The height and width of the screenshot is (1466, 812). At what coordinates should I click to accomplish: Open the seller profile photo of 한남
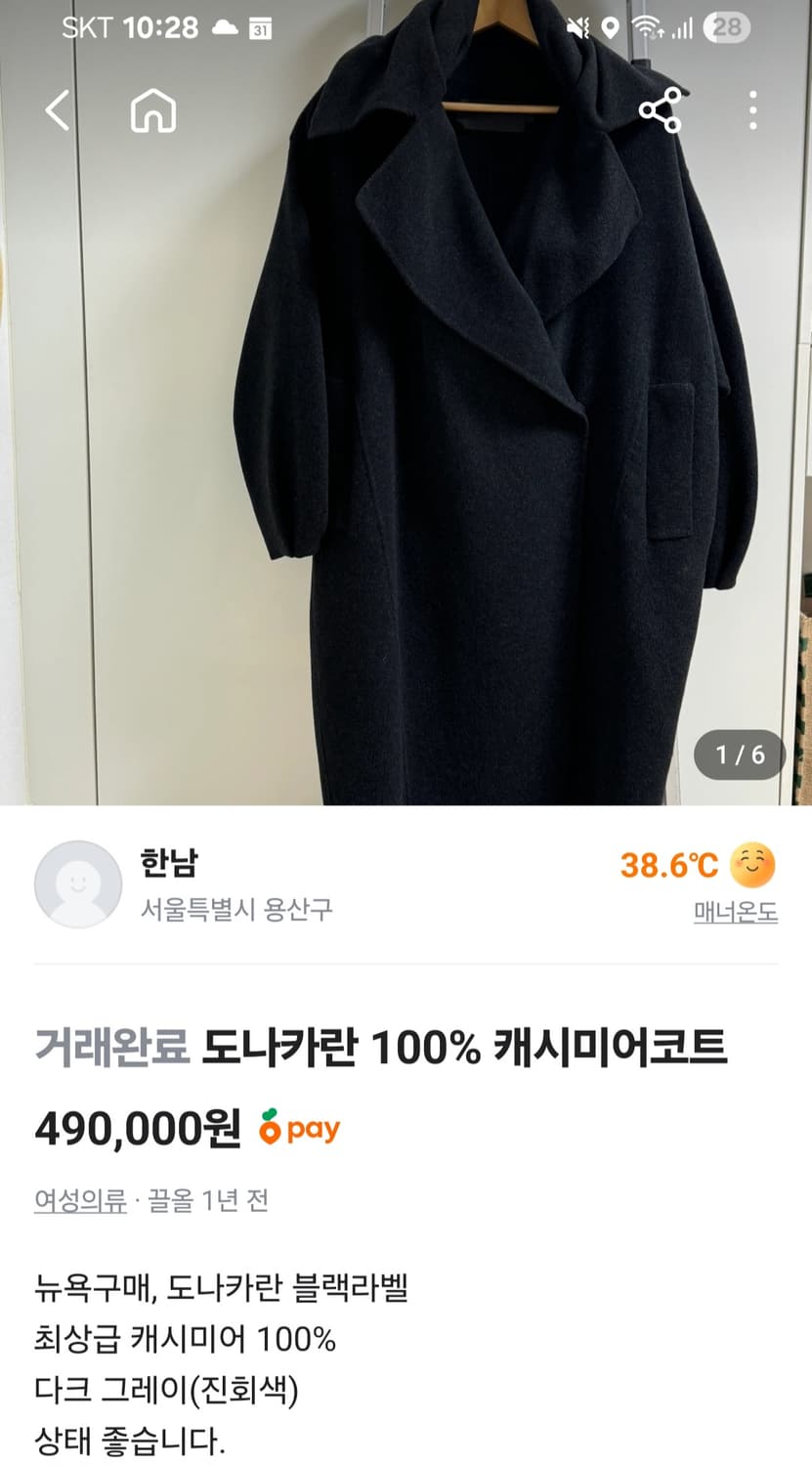77,884
